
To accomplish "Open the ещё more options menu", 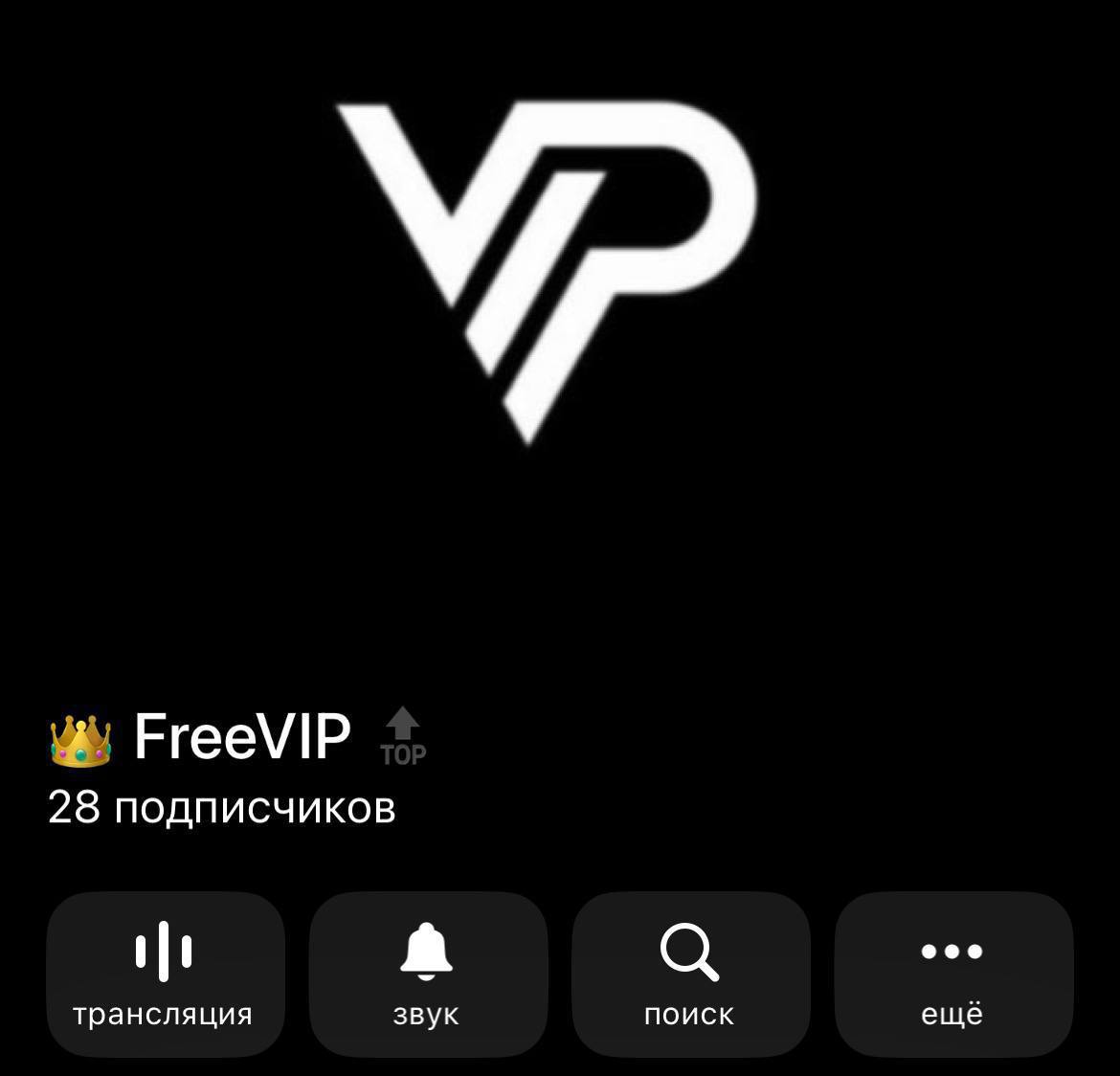I will click(x=953, y=974).
